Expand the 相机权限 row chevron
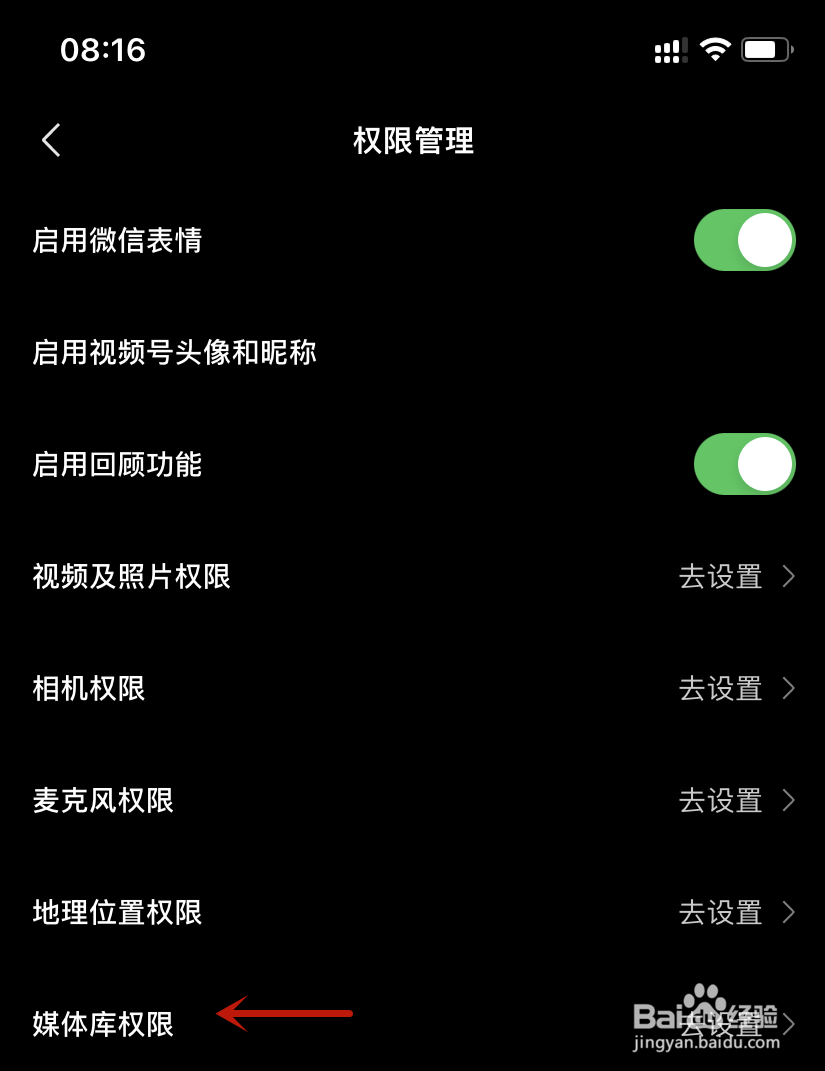The height and width of the screenshot is (1071, 825). pyautogui.click(x=790, y=689)
